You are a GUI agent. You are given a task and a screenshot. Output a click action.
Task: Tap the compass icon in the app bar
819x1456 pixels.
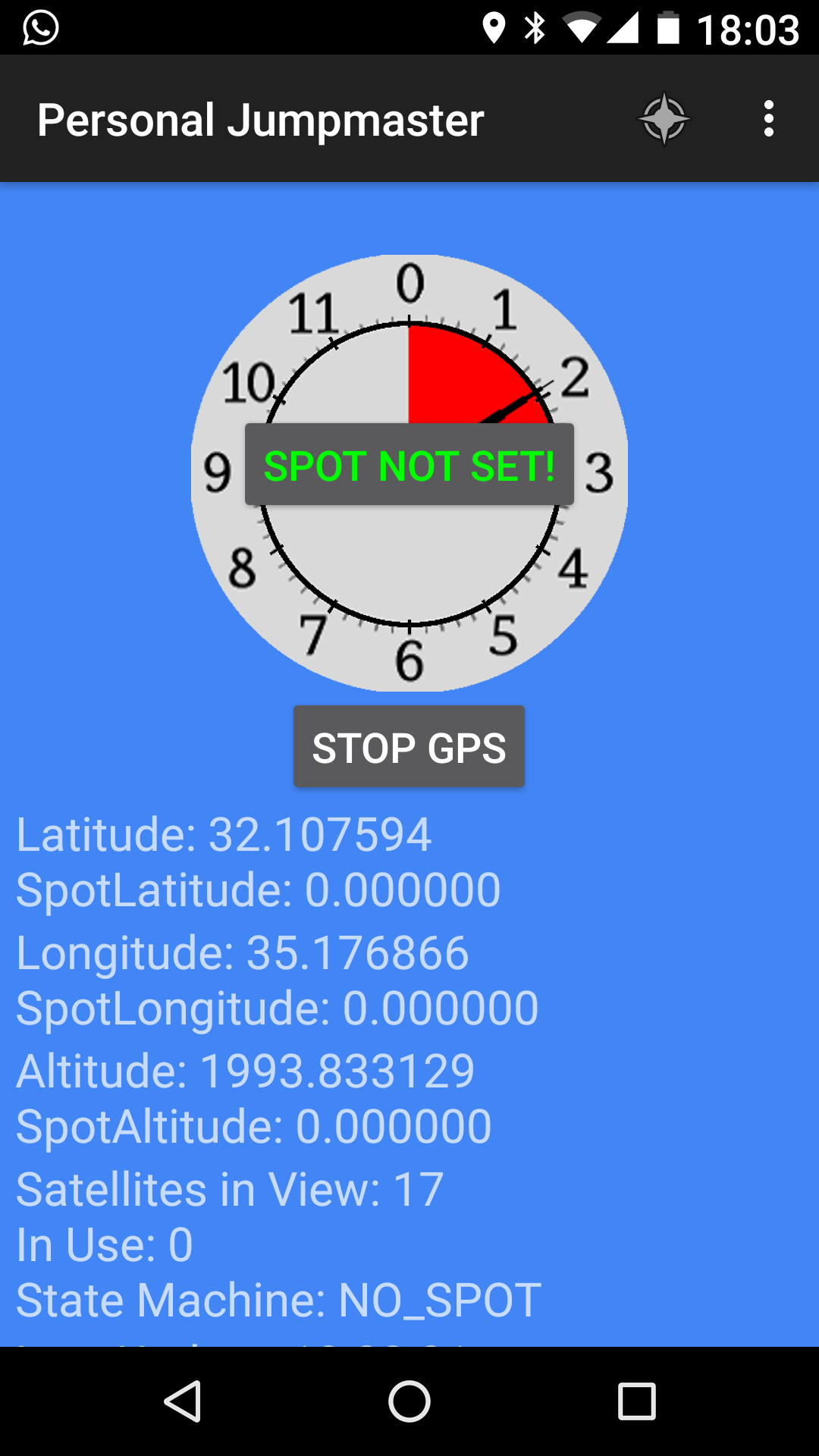pos(664,119)
